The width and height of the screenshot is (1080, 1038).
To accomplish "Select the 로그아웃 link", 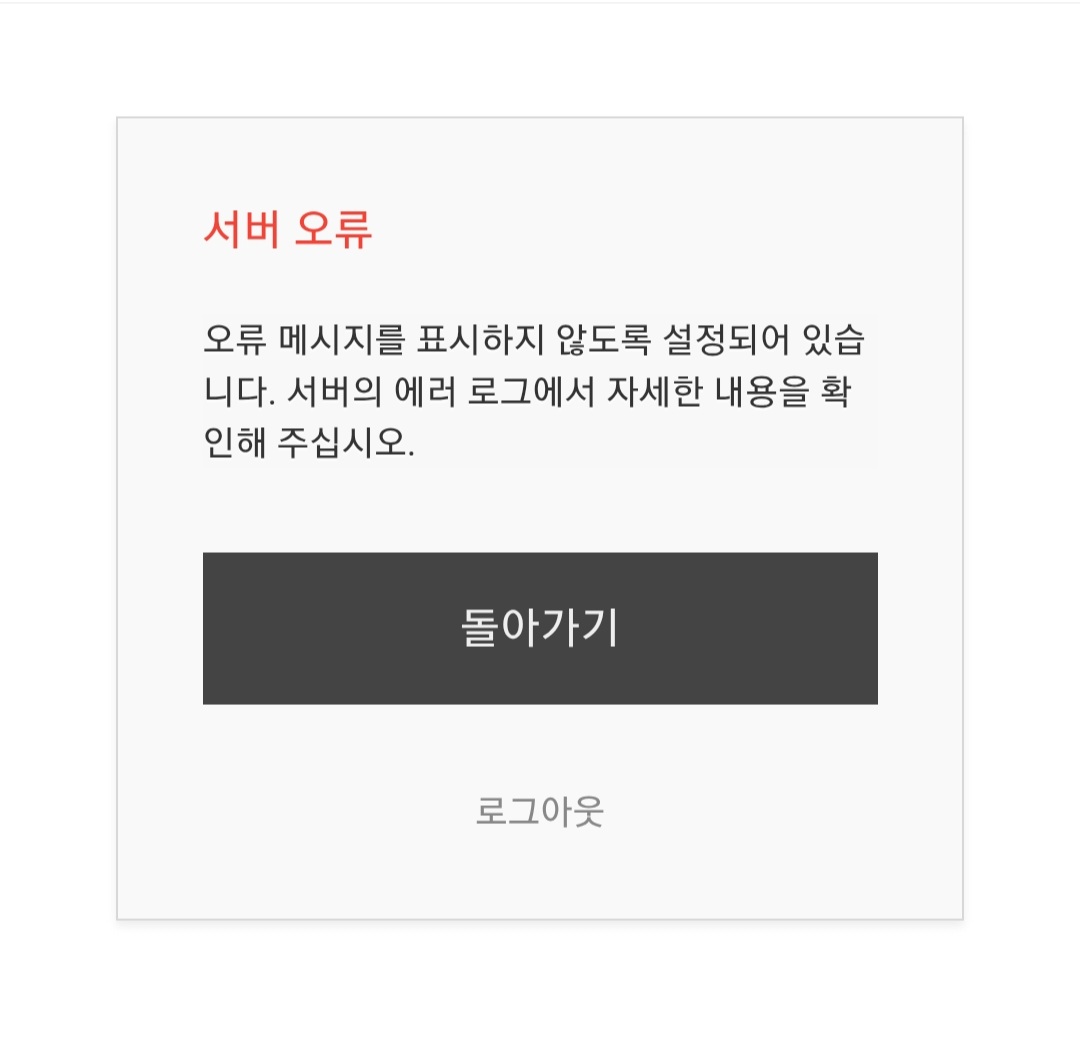I will pos(539,812).
